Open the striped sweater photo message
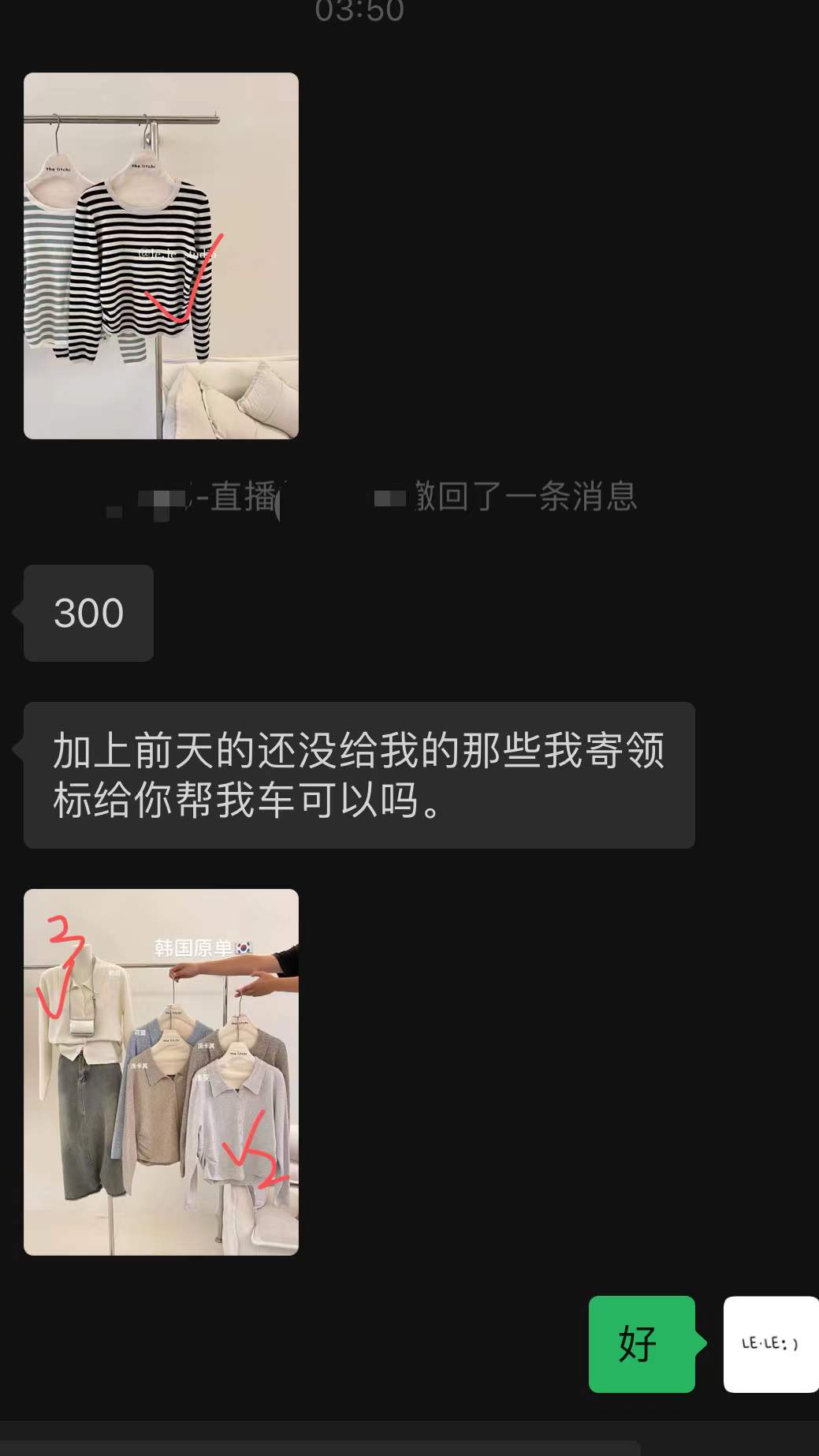Viewport: 819px width, 1456px height. tap(161, 256)
